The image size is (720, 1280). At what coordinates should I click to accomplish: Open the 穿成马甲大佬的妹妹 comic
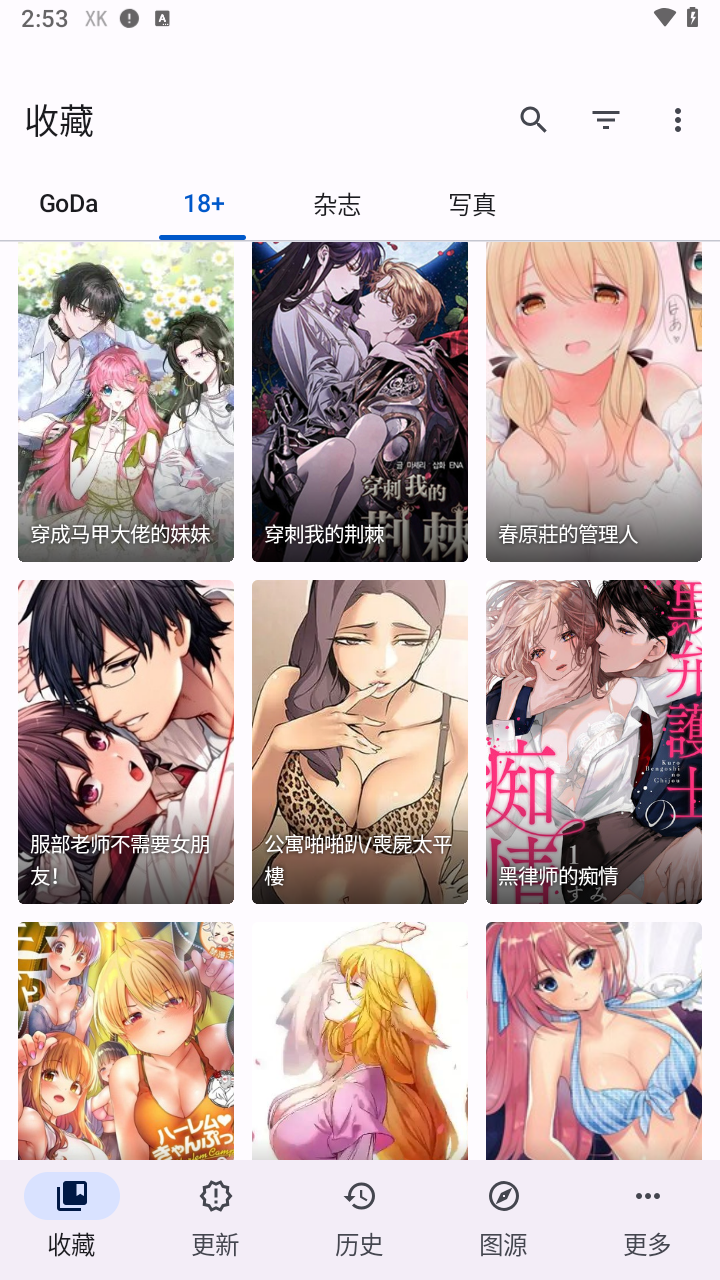tap(126, 400)
